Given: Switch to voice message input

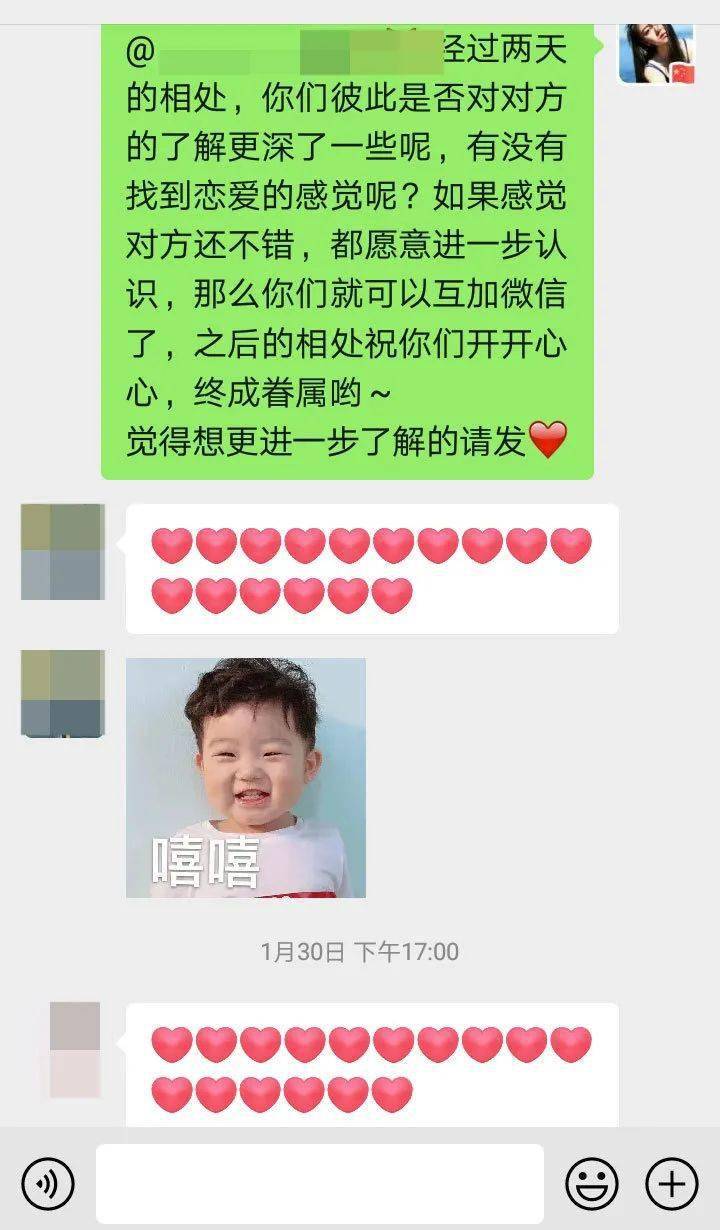Looking at the screenshot, I should (x=47, y=1184).
